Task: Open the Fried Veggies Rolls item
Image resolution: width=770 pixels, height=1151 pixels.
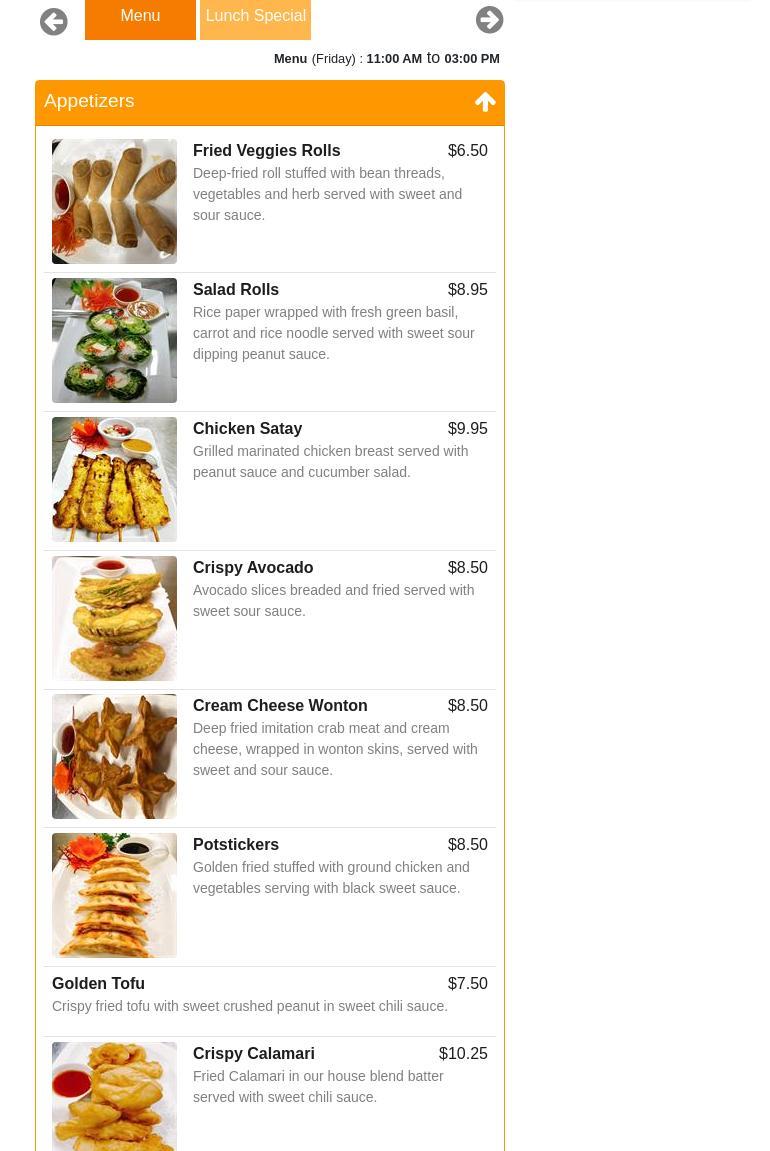Action: (x=266, y=151)
